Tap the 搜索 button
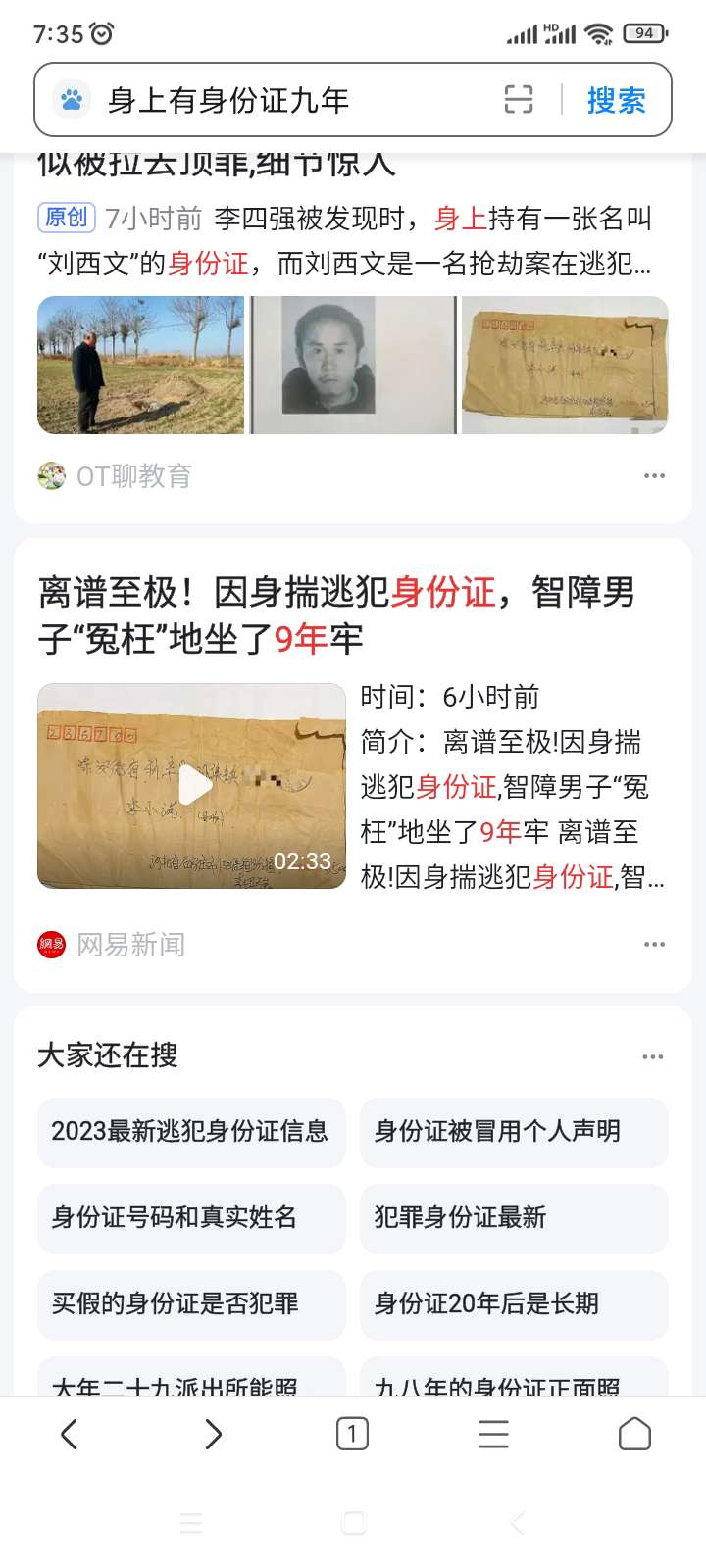 616,100
